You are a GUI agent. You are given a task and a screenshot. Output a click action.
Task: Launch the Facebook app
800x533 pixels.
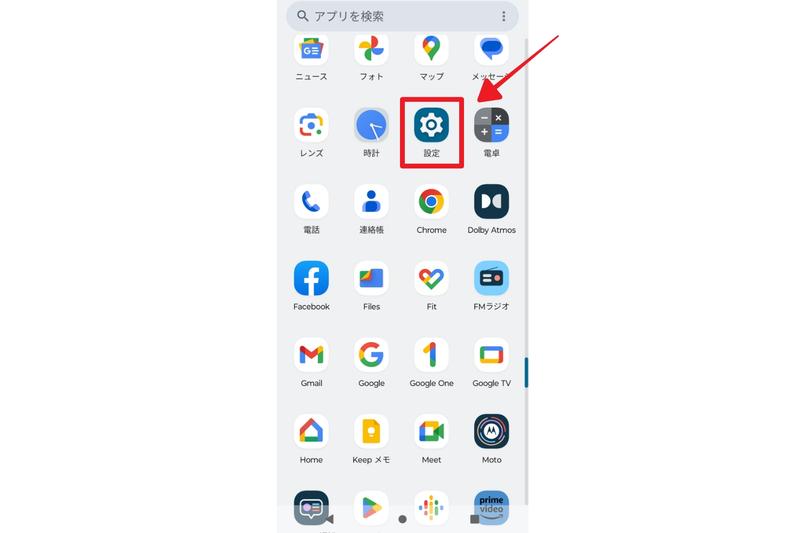pos(311,279)
